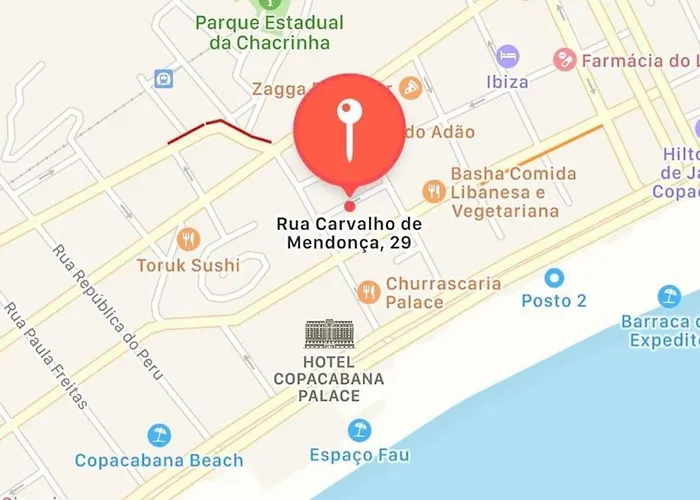Select the Parque Estadual da Chacrinha marker

270,5
